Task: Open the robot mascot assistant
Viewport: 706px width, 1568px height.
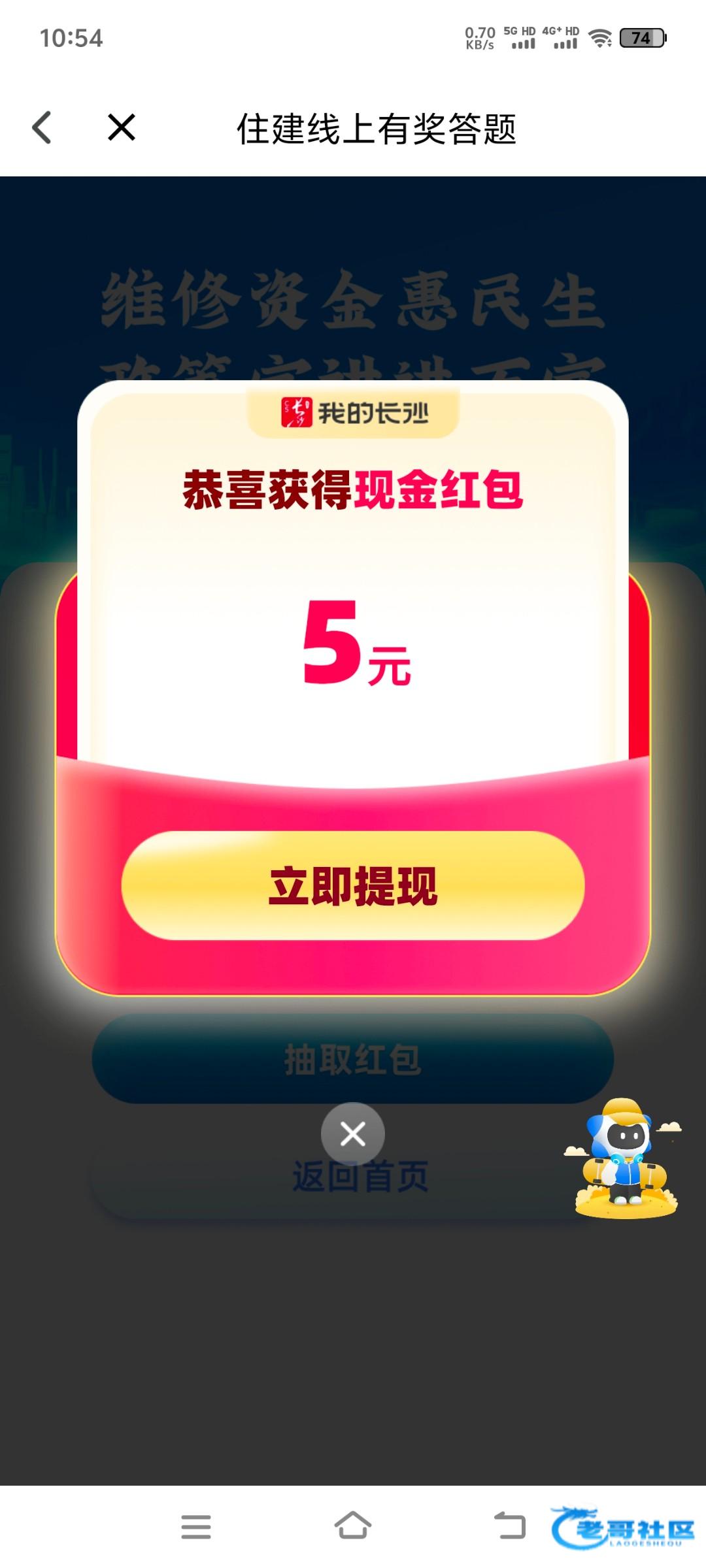Action: [624, 1158]
